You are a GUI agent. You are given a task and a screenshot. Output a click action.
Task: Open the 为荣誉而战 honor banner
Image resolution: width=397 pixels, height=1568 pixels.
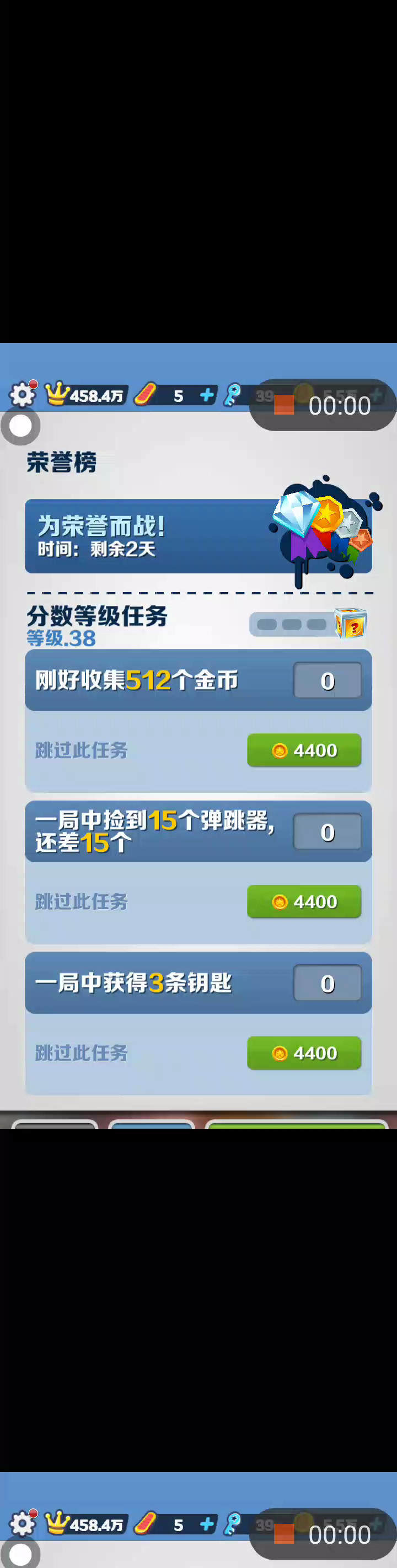point(198,536)
